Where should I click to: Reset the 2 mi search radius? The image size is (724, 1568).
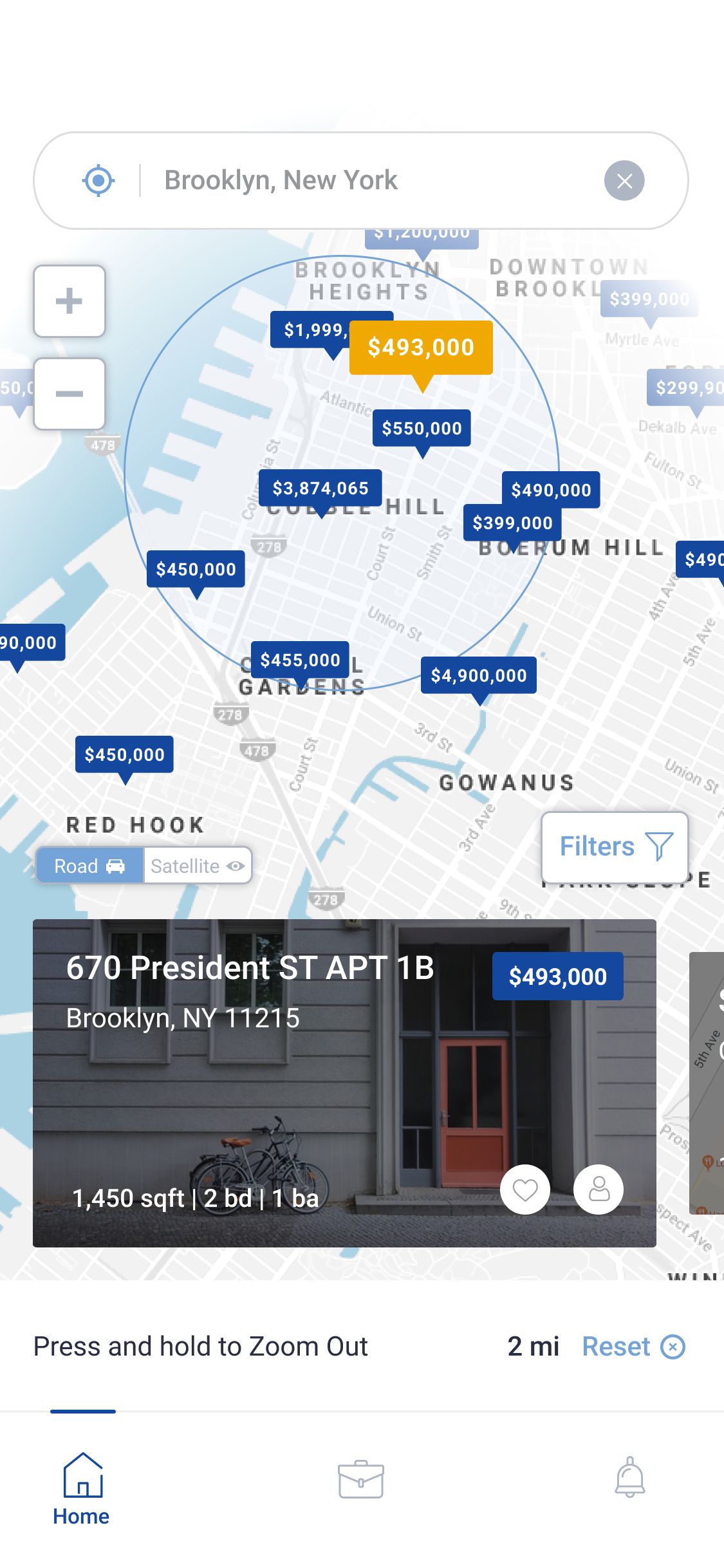click(x=633, y=1347)
